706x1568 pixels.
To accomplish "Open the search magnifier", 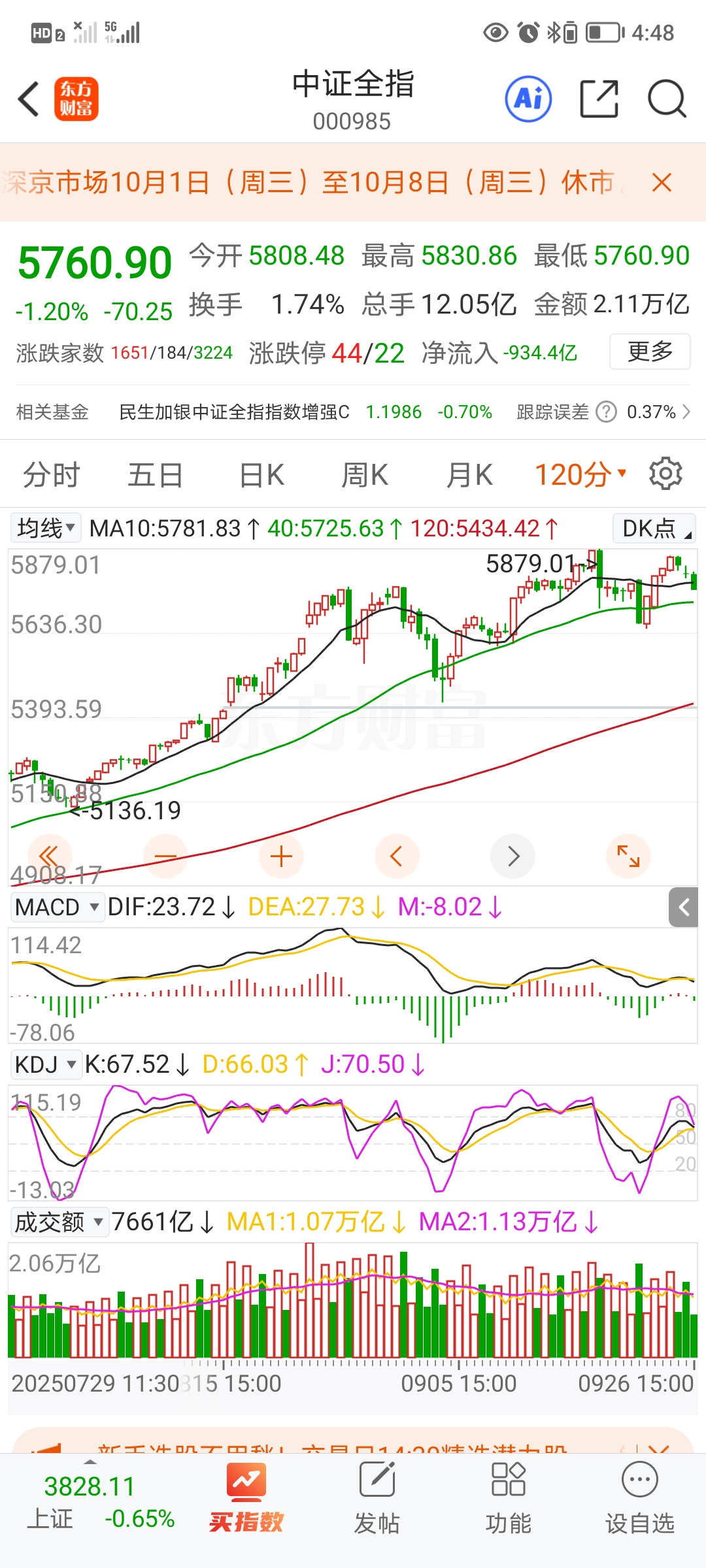I will pyautogui.click(x=667, y=99).
